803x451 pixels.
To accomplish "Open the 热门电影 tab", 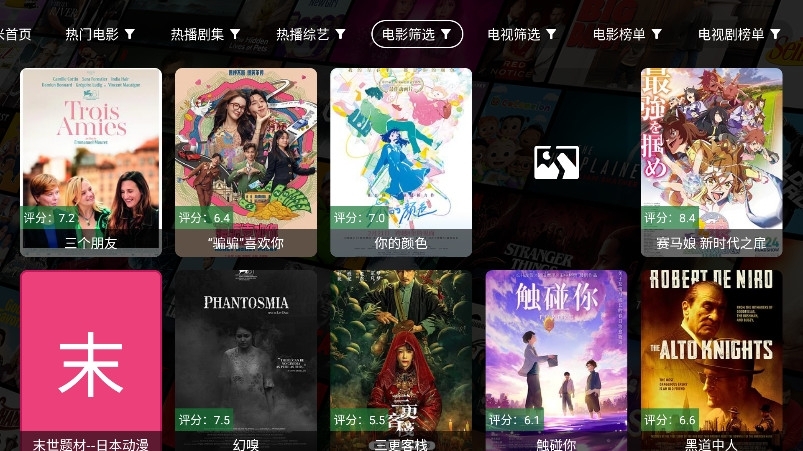I will (x=100, y=34).
